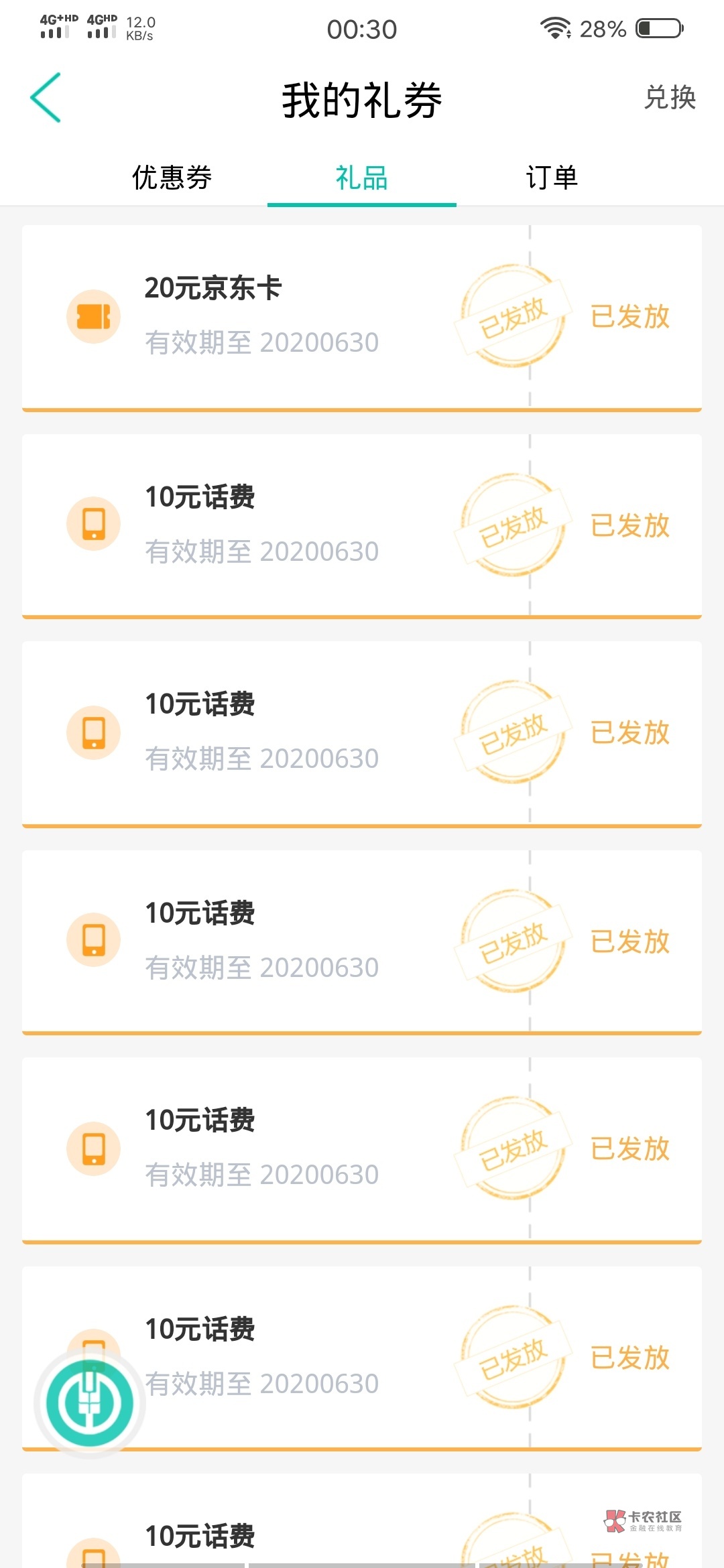The width and height of the screenshot is (724, 1568).
Task: Select the 礼品 tab
Action: click(x=361, y=178)
